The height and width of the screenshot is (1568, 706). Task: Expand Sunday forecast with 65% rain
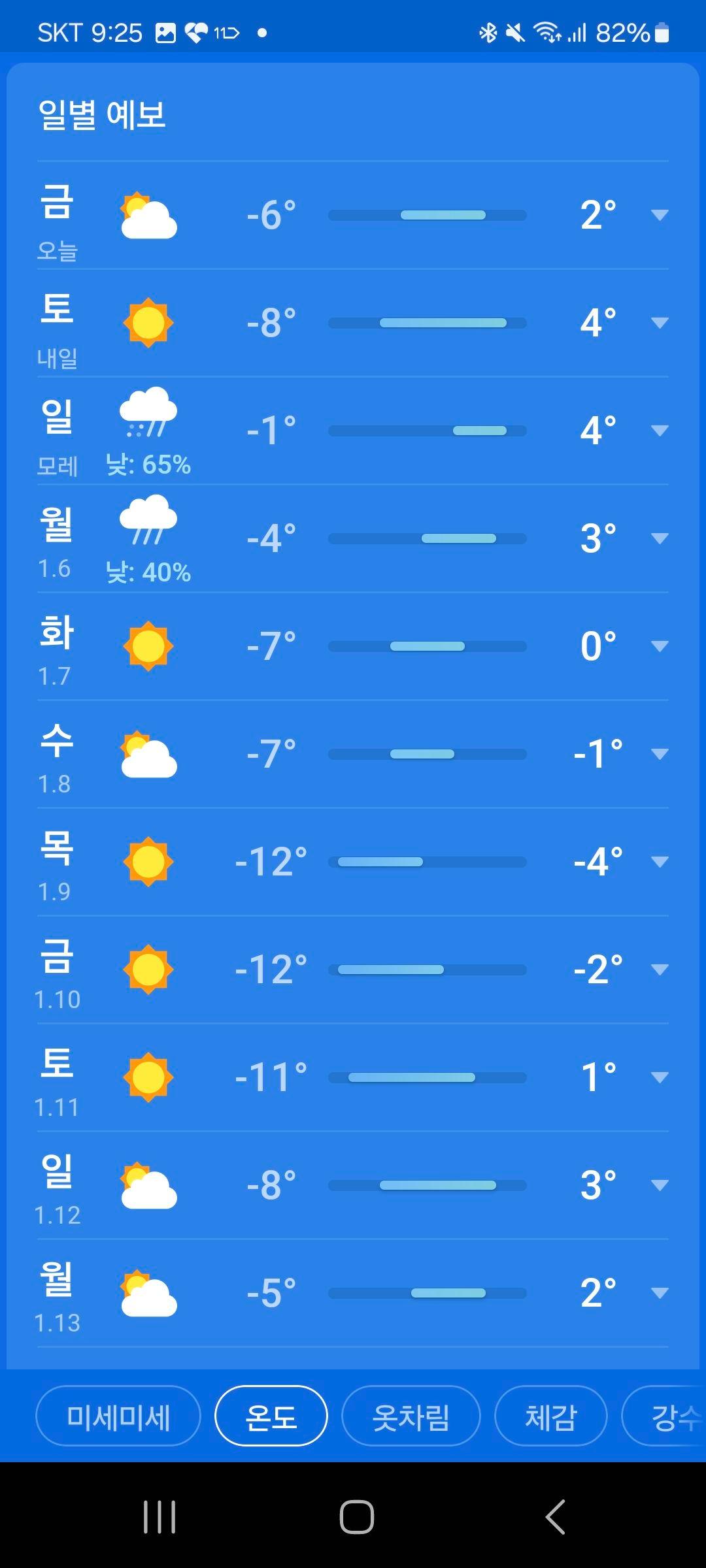click(x=660, y=431)
